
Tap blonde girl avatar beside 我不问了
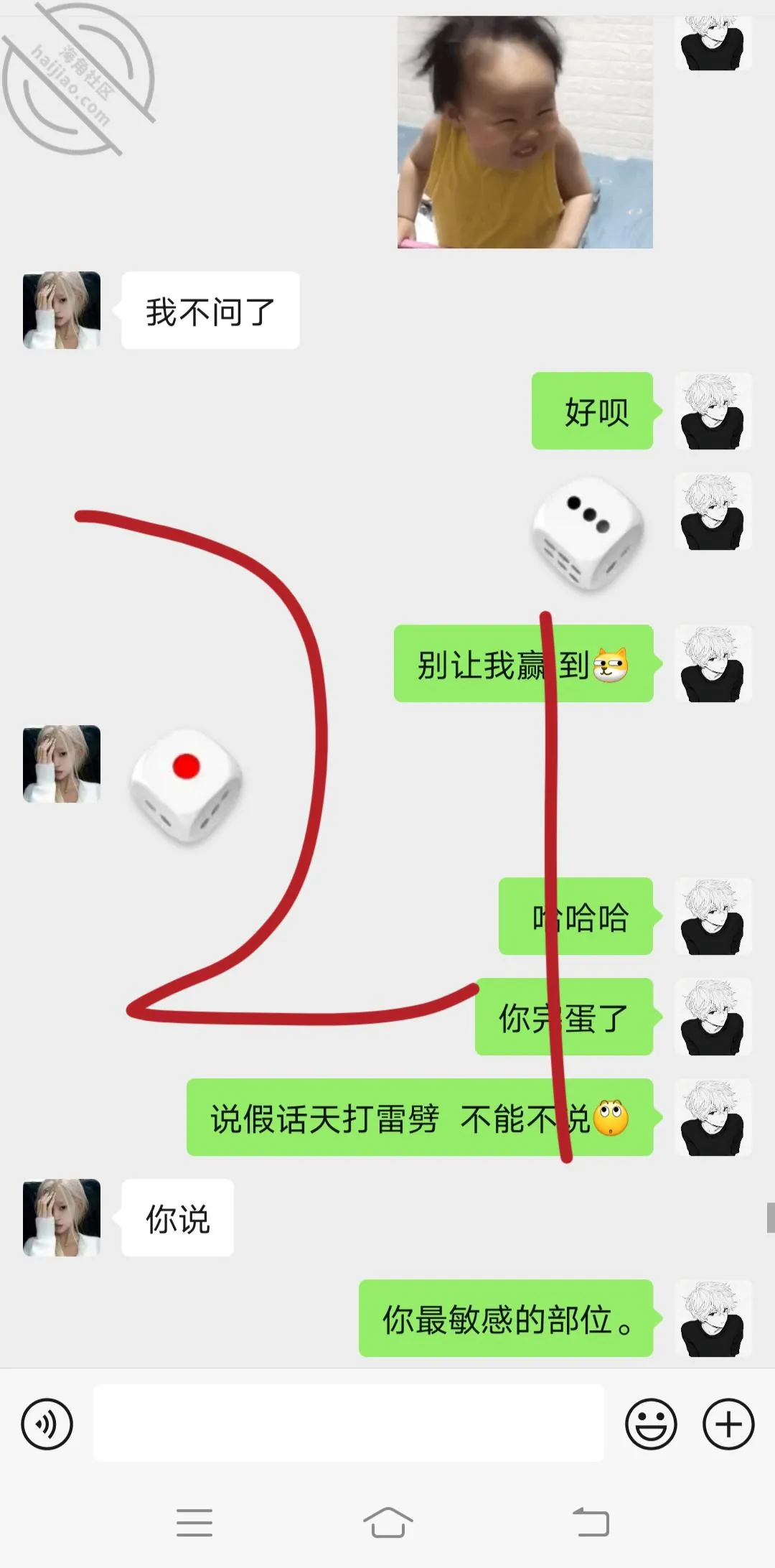[x=62, y=310]
